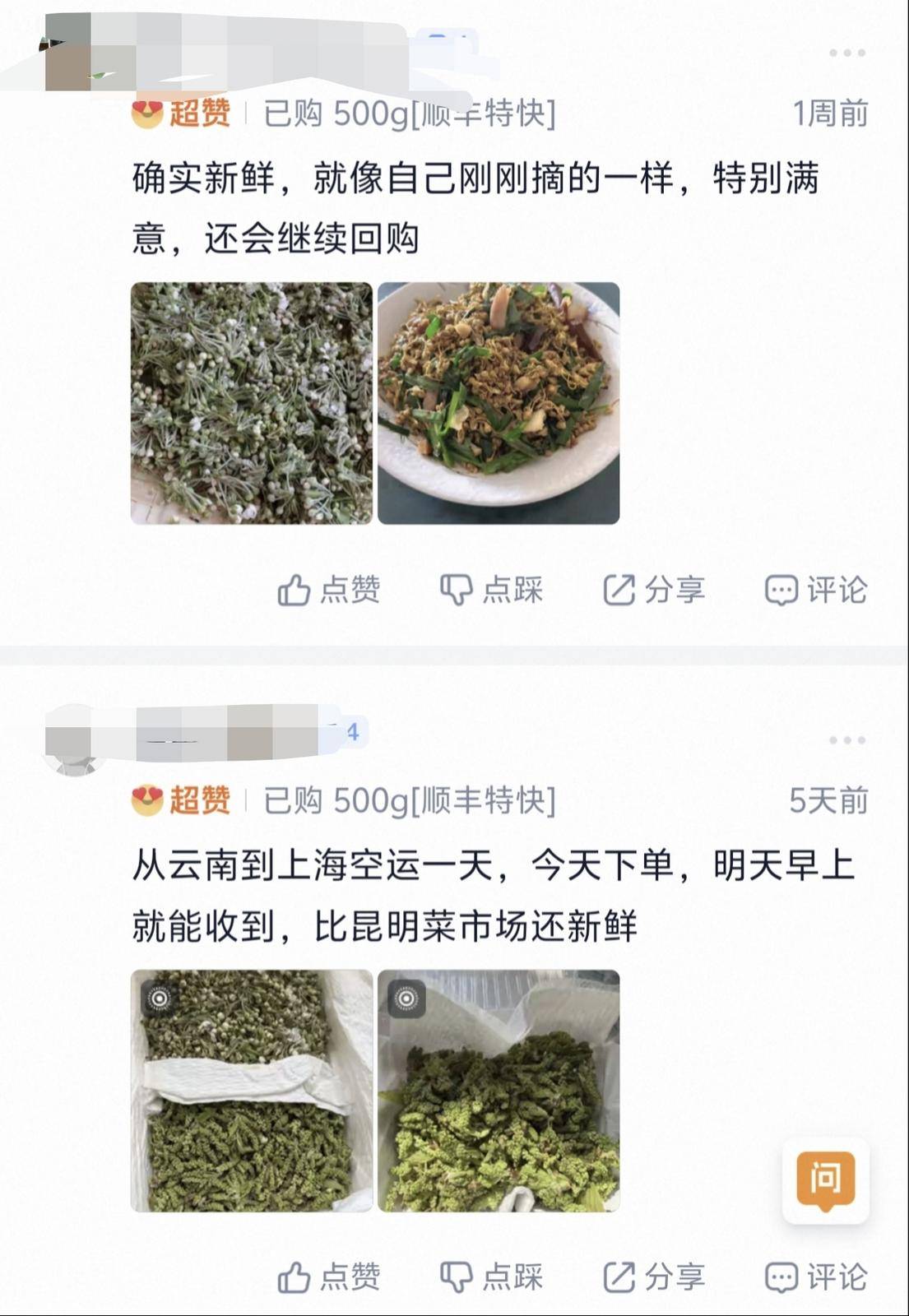Dislike the 从云南到上海 review
The height and width of the screenshot is (1316, 909).
pos(492,1277)
